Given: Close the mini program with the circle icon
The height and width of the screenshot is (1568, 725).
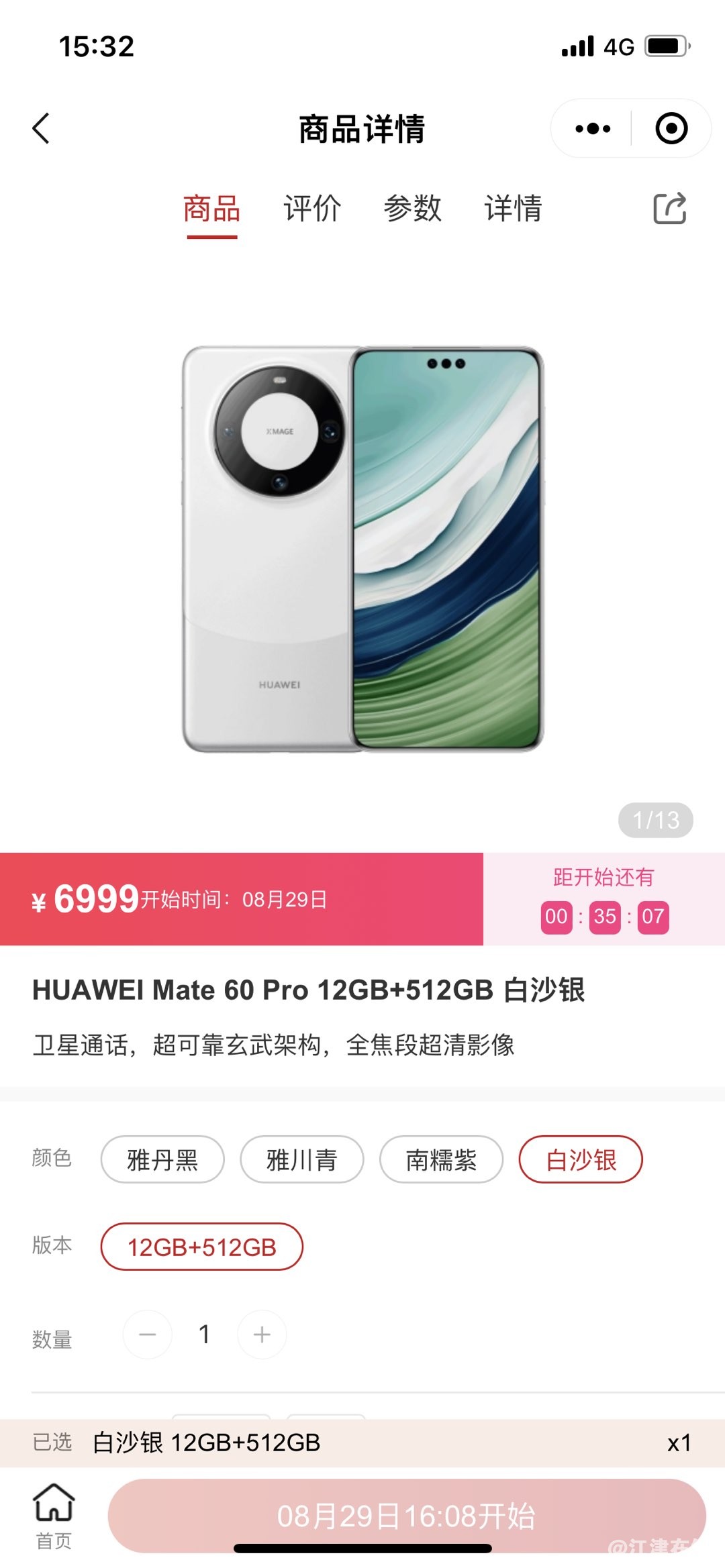Looking at the screenshot, I should point(671,128).
